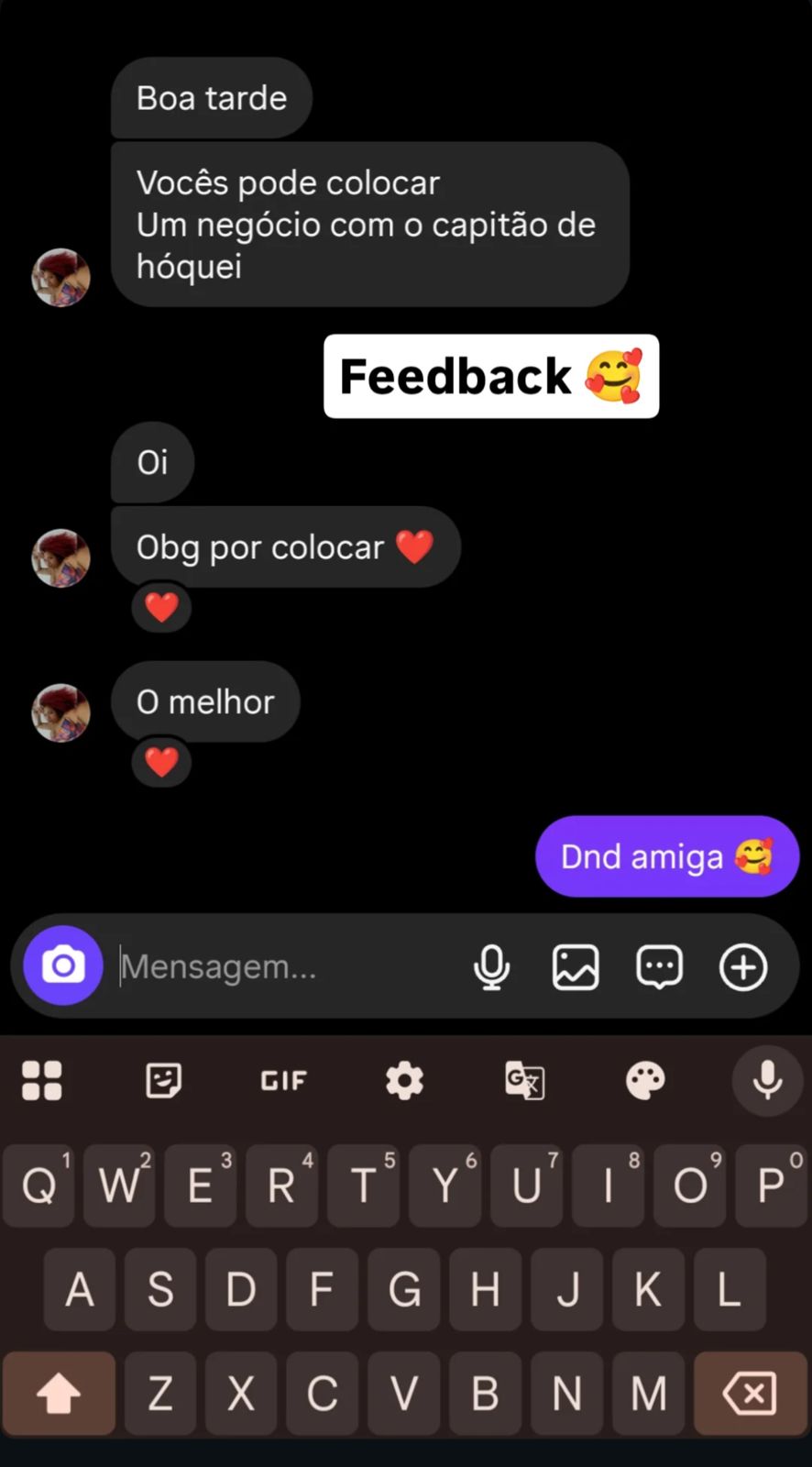The width and height of the screenshot is (812, 1467).
Task: View the heart reaction on "O melhor"
Action: tap(161, 762)
